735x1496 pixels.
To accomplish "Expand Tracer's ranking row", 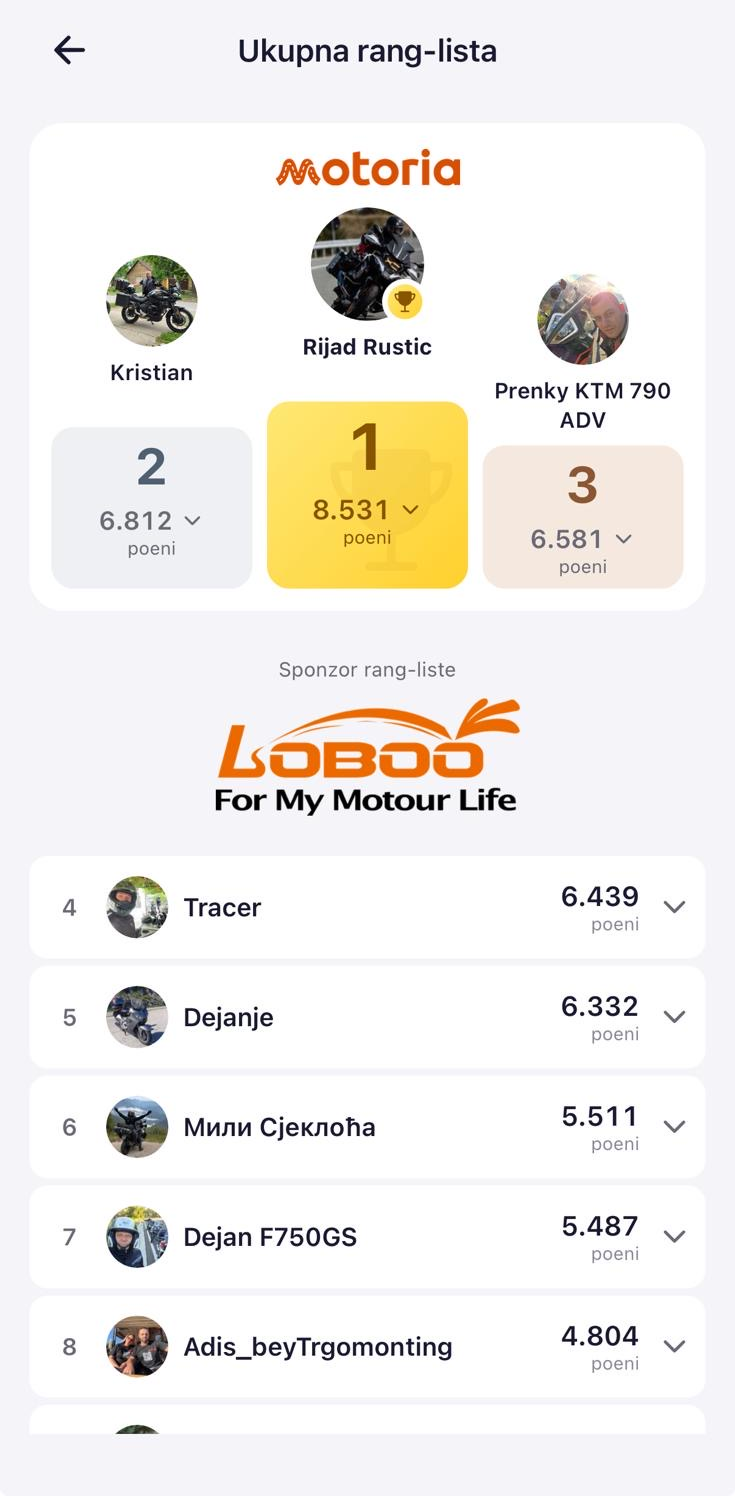I will (367, 907).
